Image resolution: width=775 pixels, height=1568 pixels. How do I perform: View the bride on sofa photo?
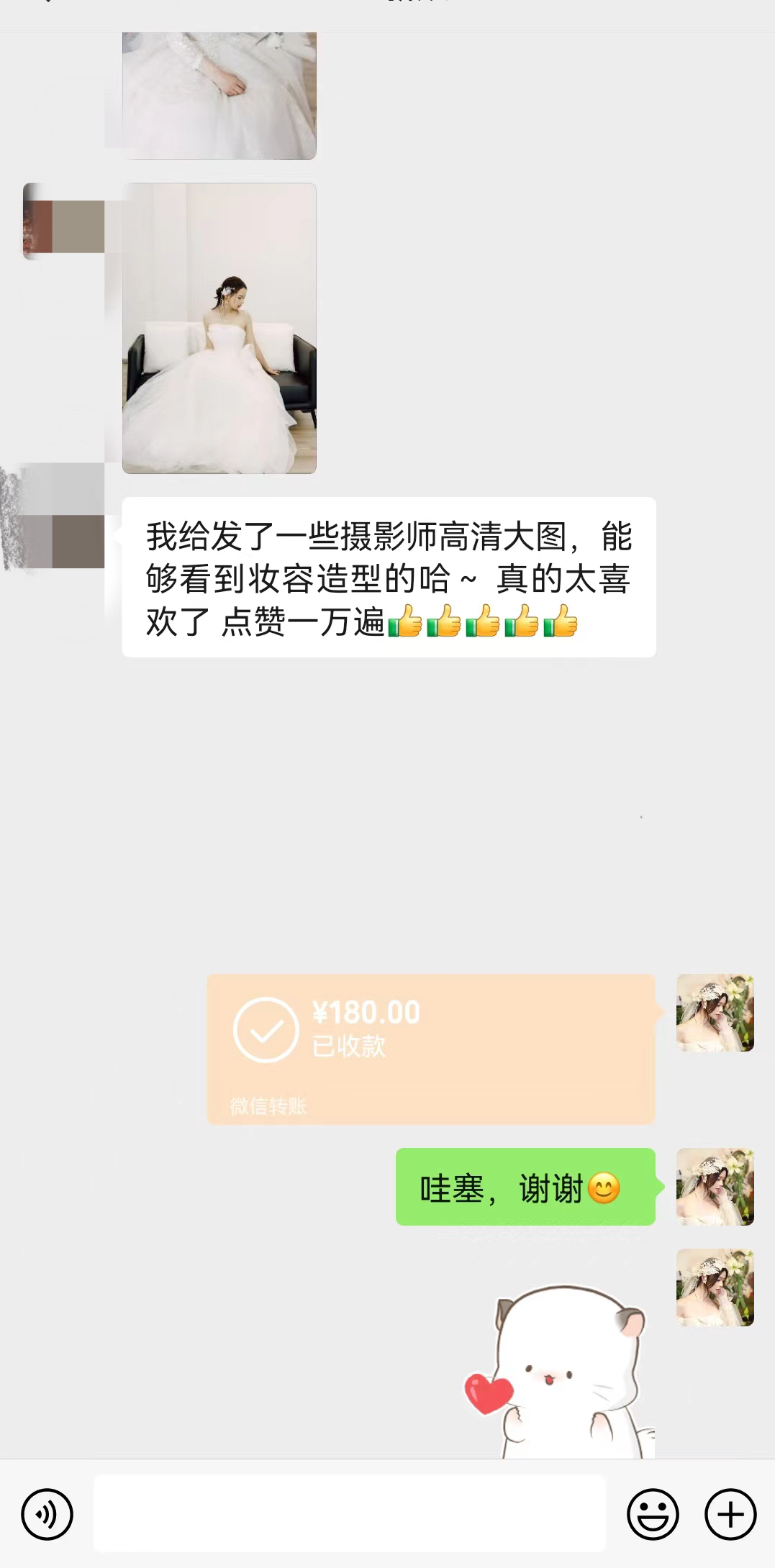click(x=219, y=328)
